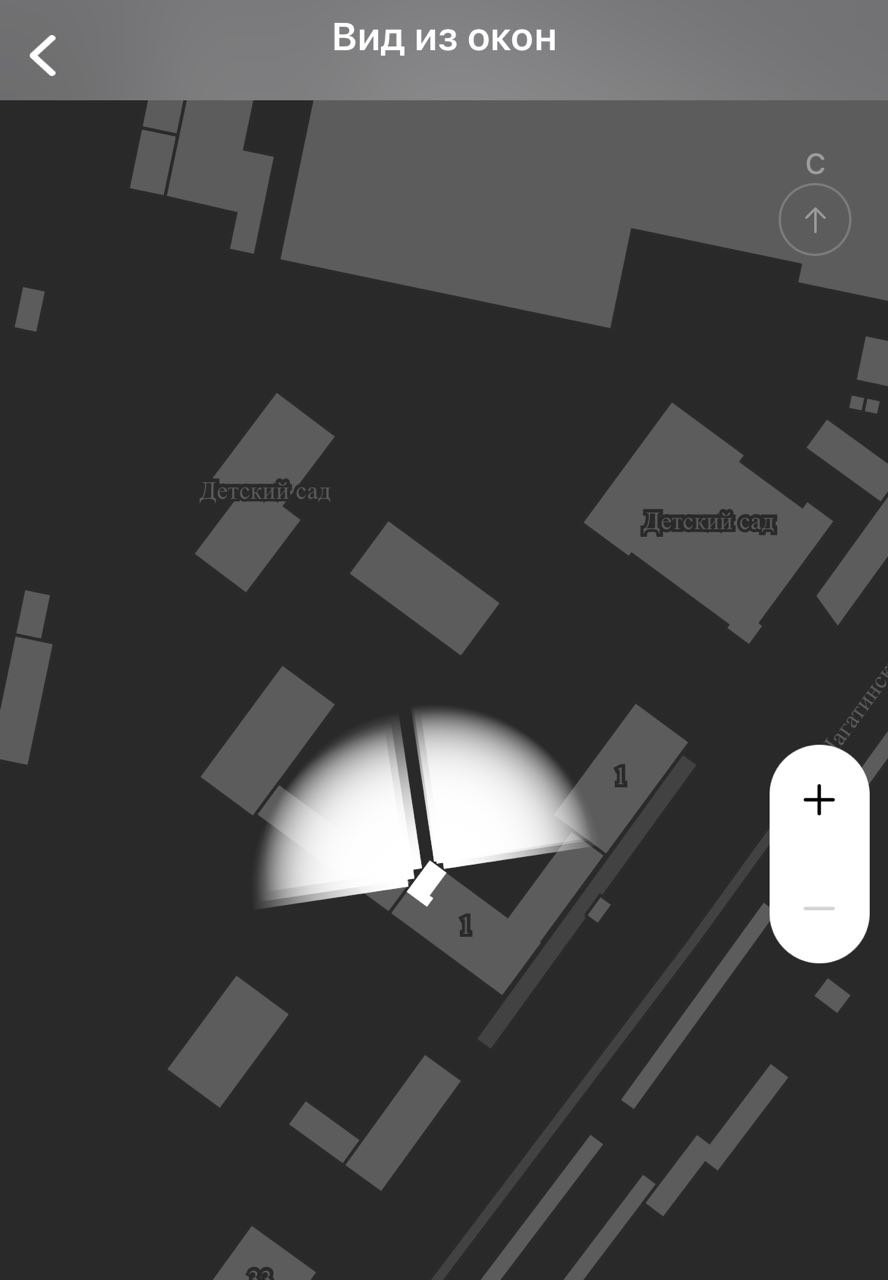Zoom out the map with minus
Screen dimensions: 888x1280
(818, 908)
